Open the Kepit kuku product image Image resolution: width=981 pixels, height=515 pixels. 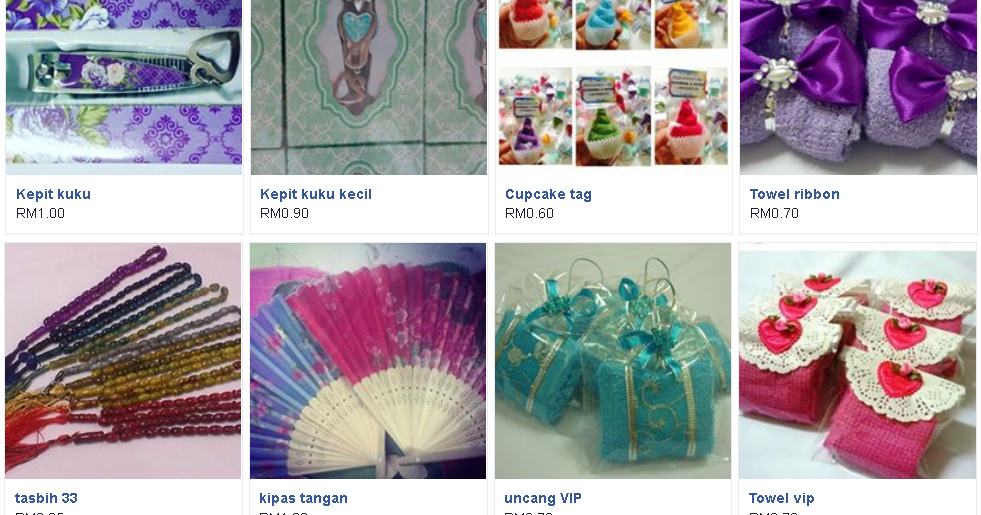pyautogui.click(x=123, y=85)
